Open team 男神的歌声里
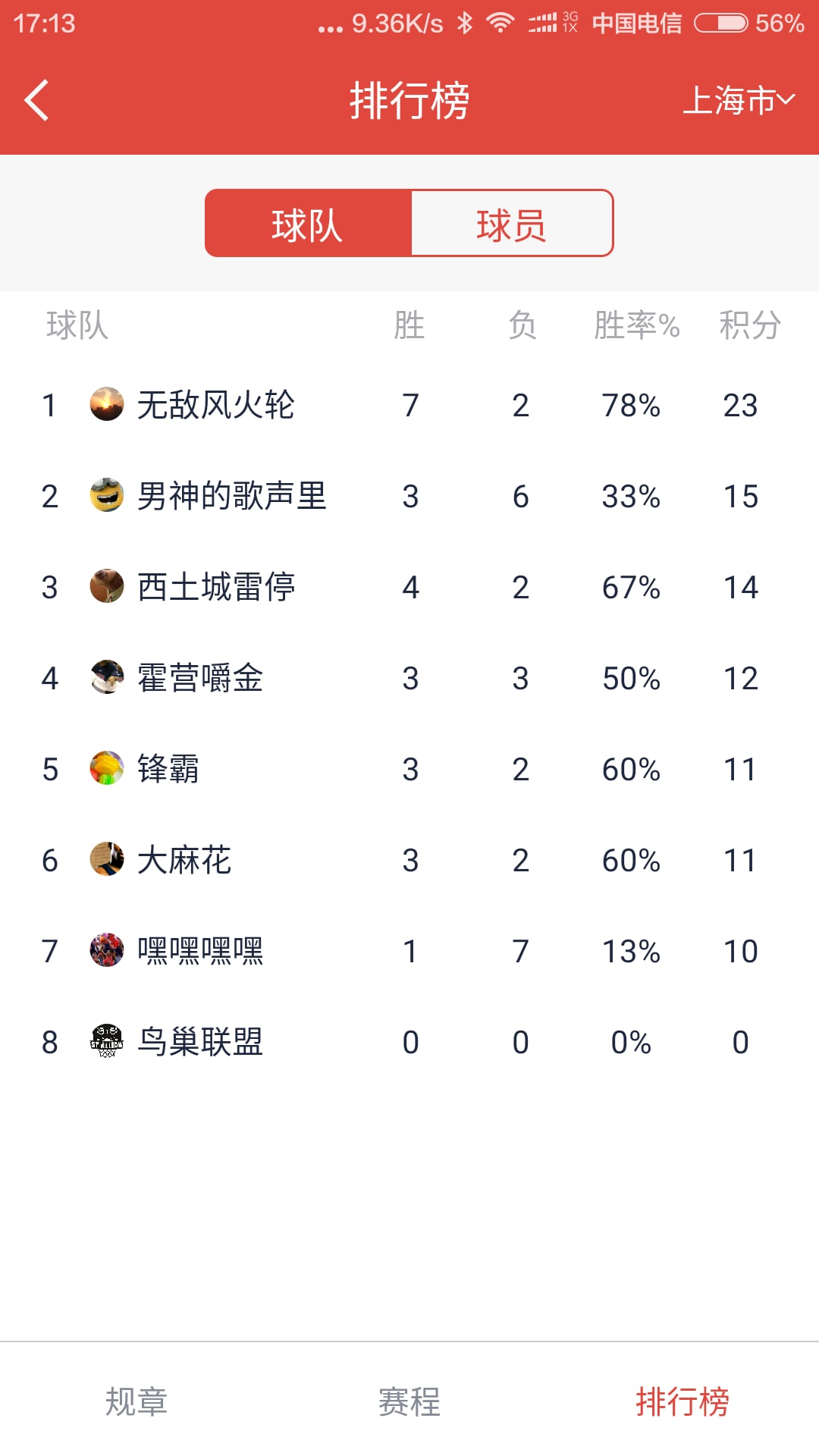Viewport: 819px width, 1456px height. pyautogui.click(x=409, y=496)
